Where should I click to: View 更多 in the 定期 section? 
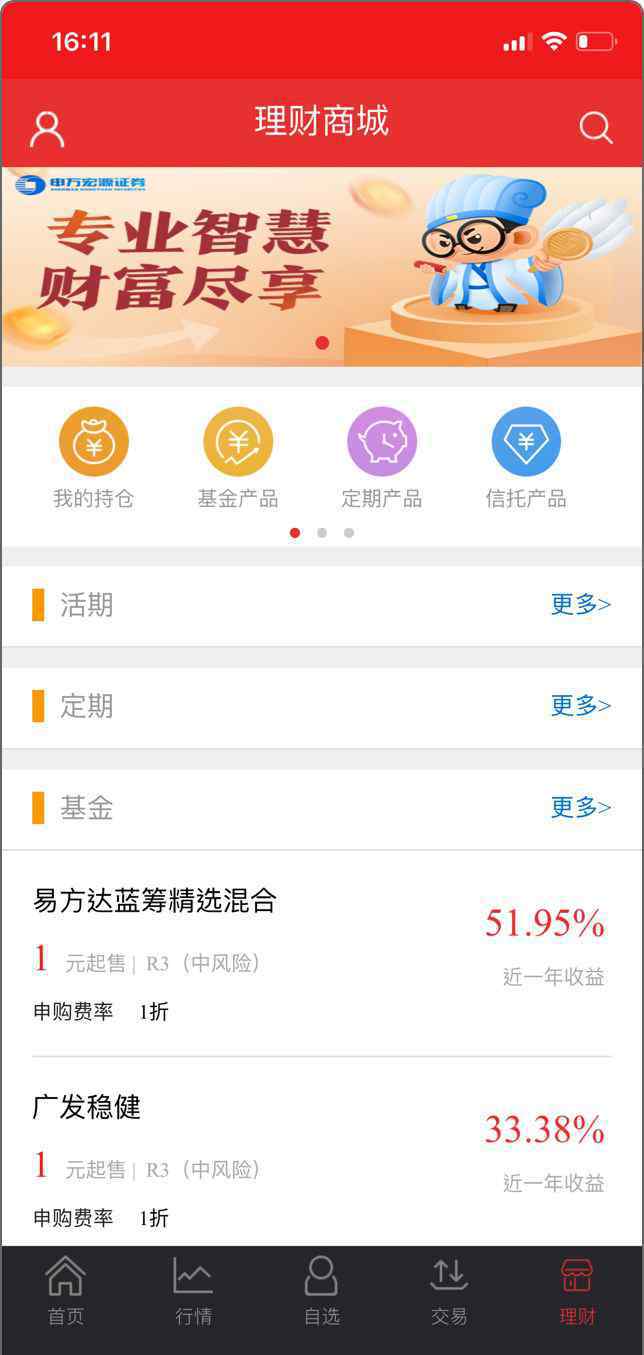point(581,705)
